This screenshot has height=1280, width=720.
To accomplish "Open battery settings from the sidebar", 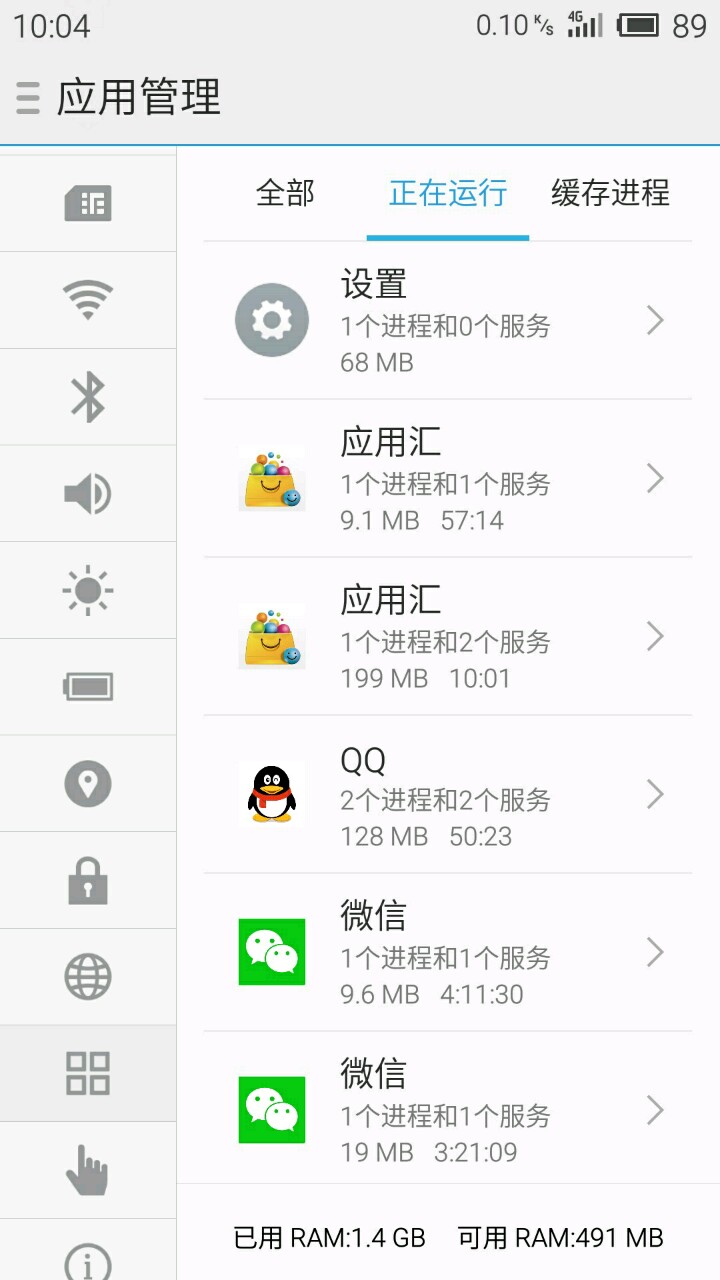I will tap(88, 687).
